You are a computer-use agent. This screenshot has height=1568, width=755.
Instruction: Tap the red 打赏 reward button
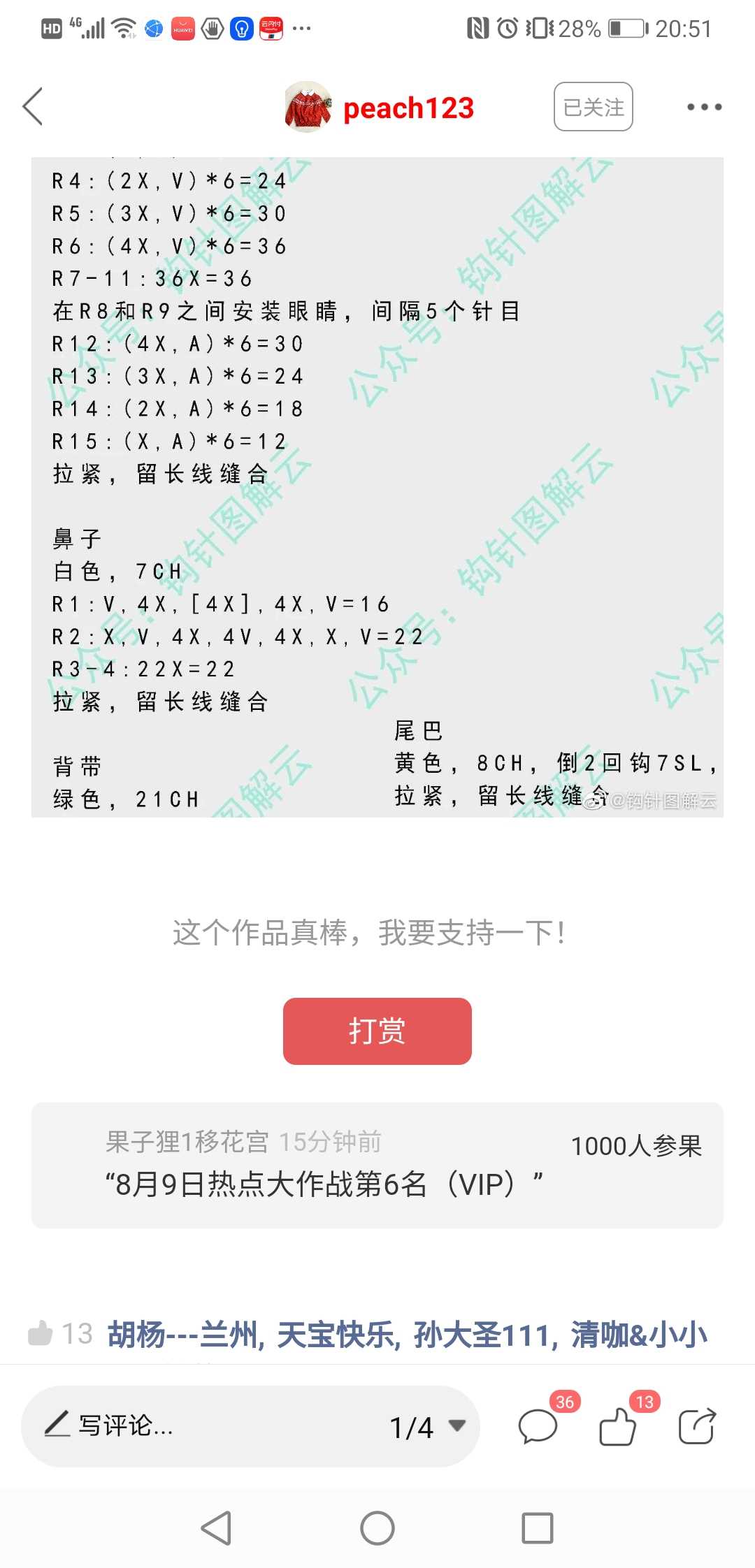point(377,1031)
